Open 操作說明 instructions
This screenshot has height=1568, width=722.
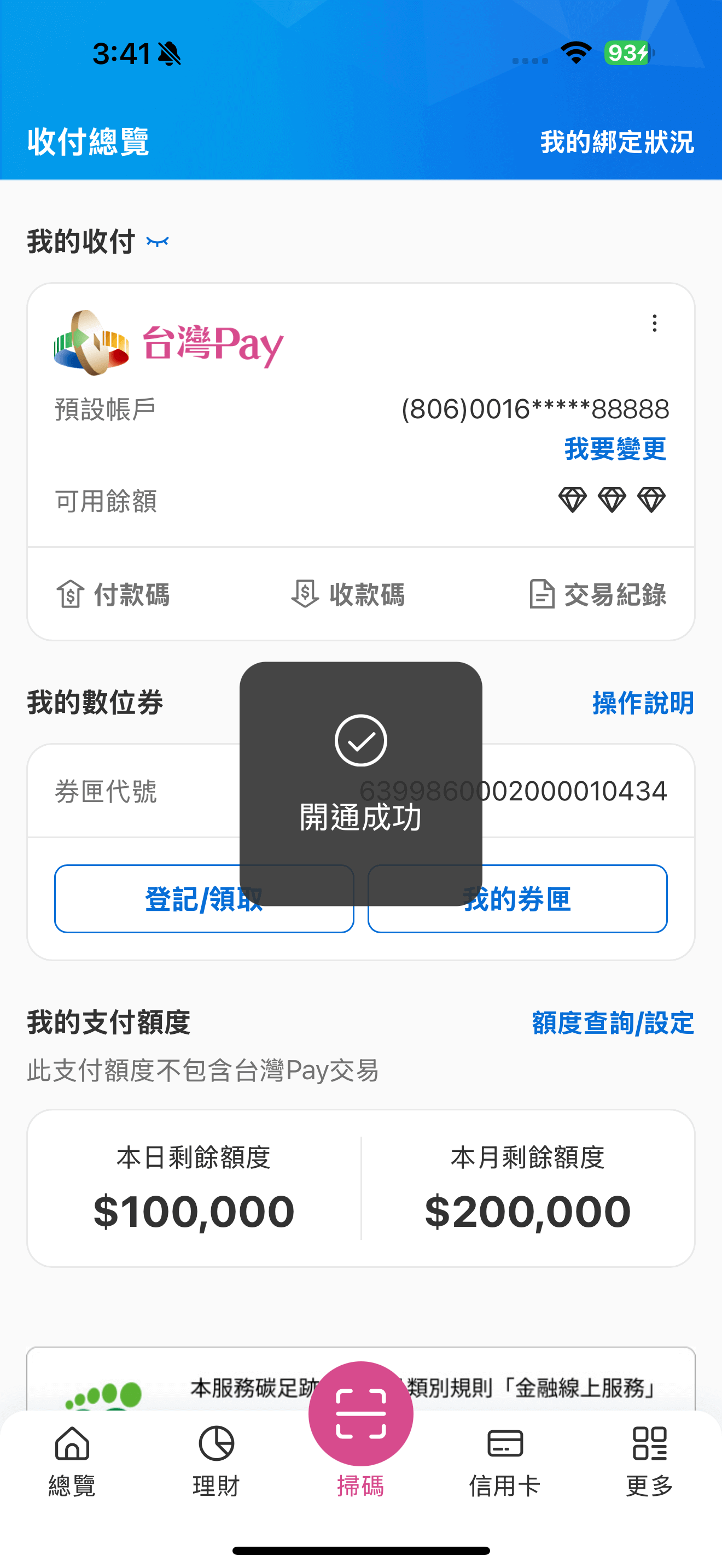[643, 703]
